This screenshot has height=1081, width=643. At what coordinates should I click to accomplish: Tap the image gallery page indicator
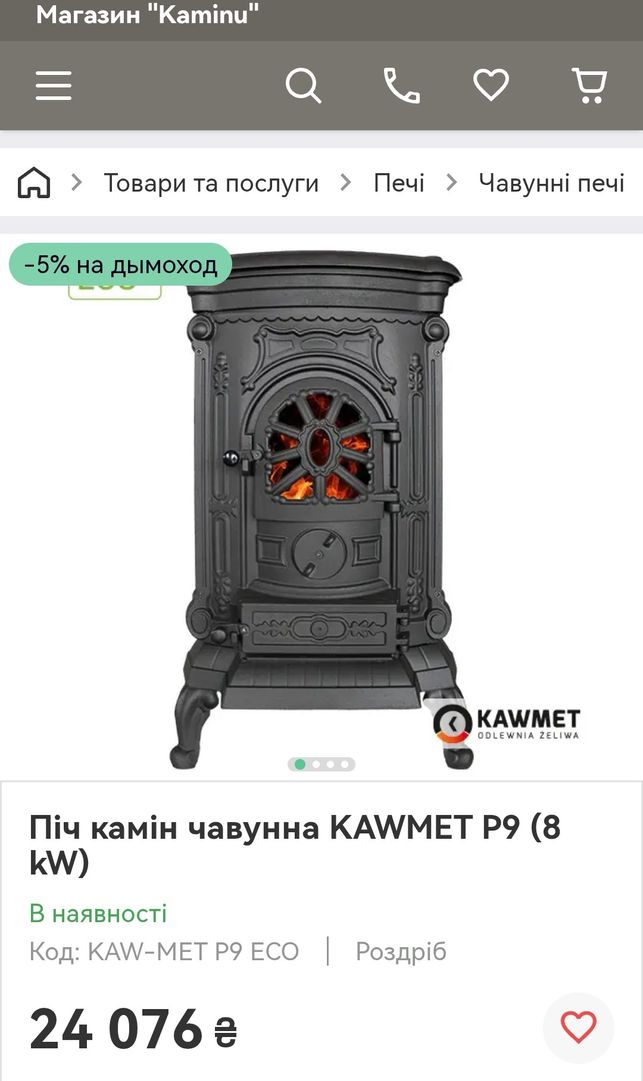click(x=321, y=764)
